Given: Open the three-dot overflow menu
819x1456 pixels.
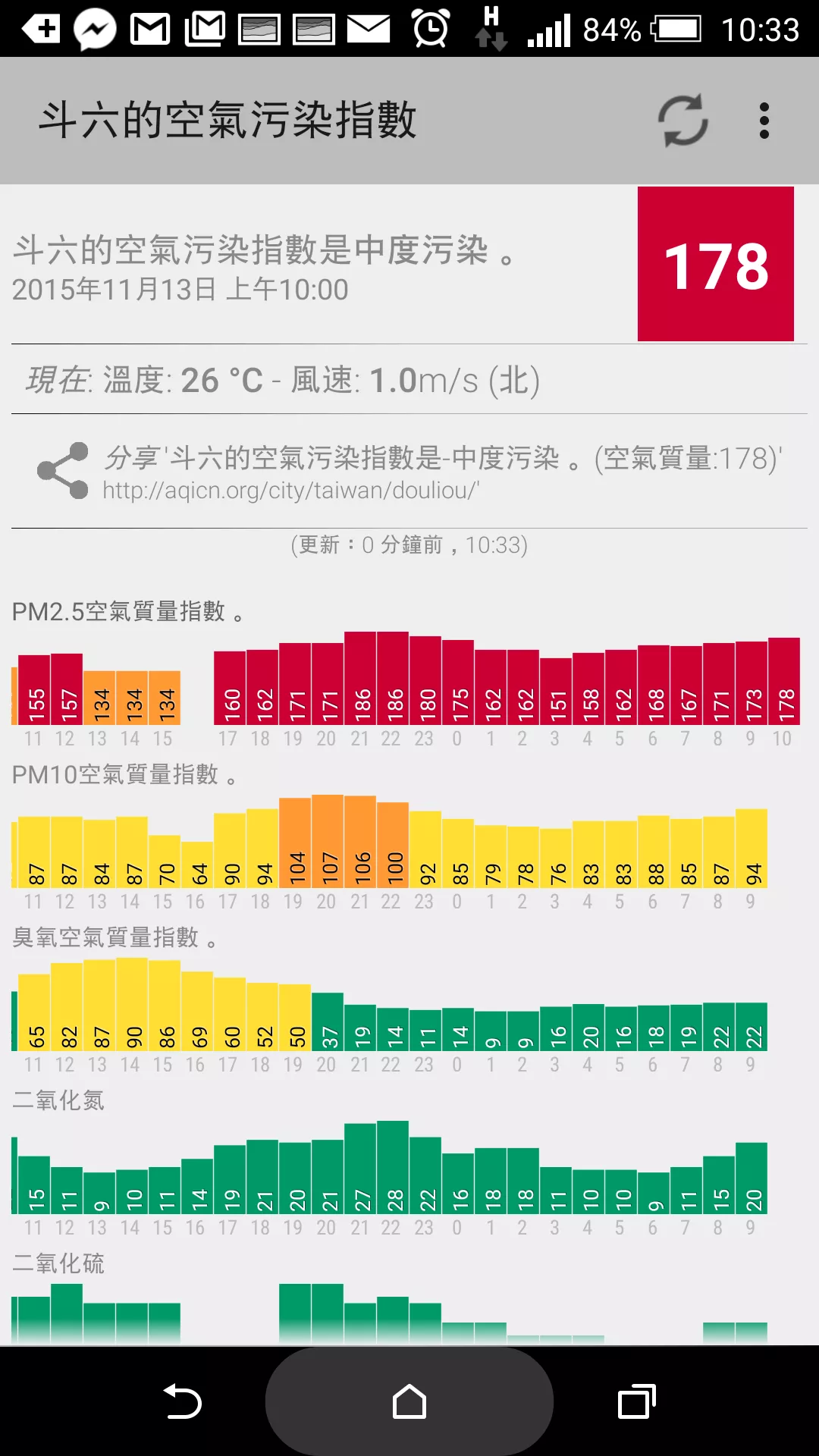Looking at the screenshot, I should (x=764, y=121).
